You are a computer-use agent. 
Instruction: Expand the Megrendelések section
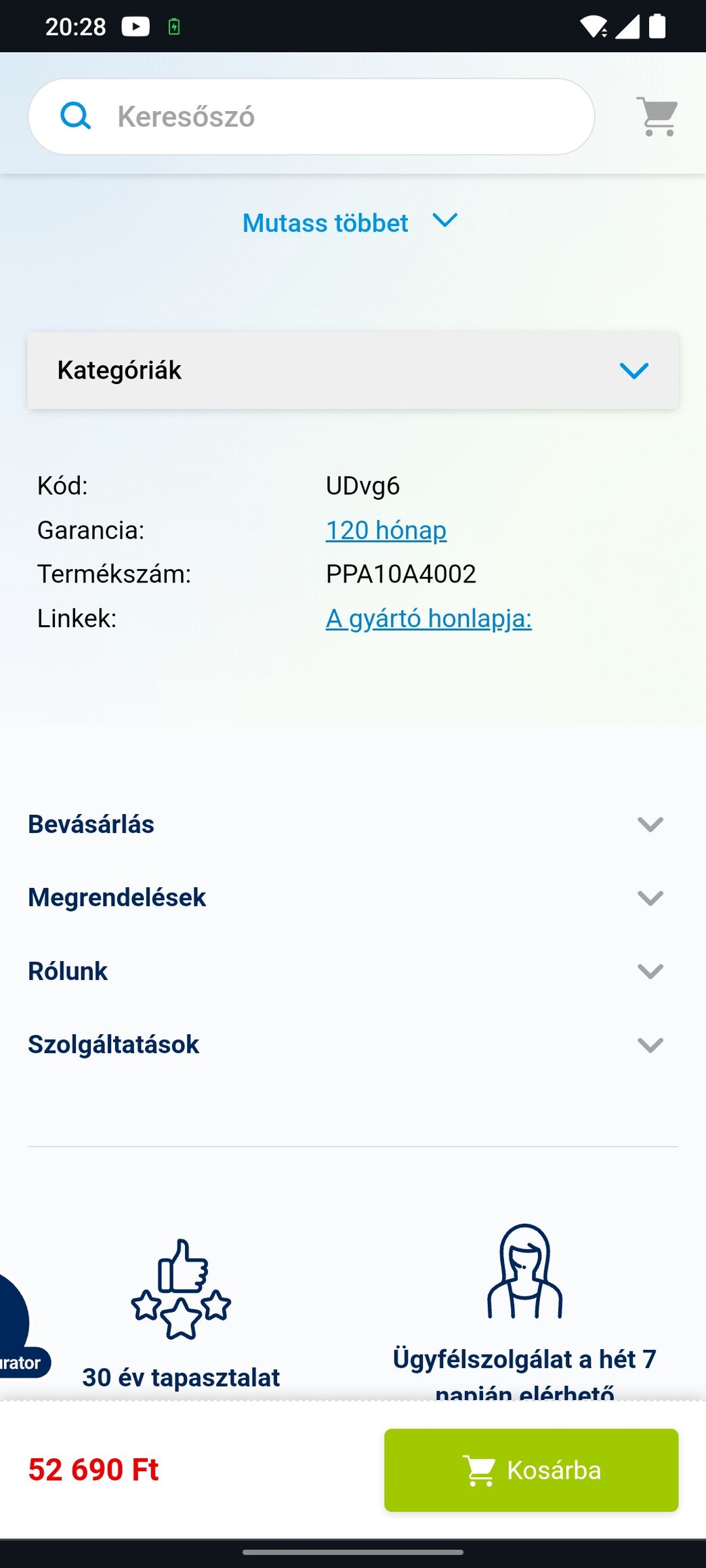pos(346,897)
